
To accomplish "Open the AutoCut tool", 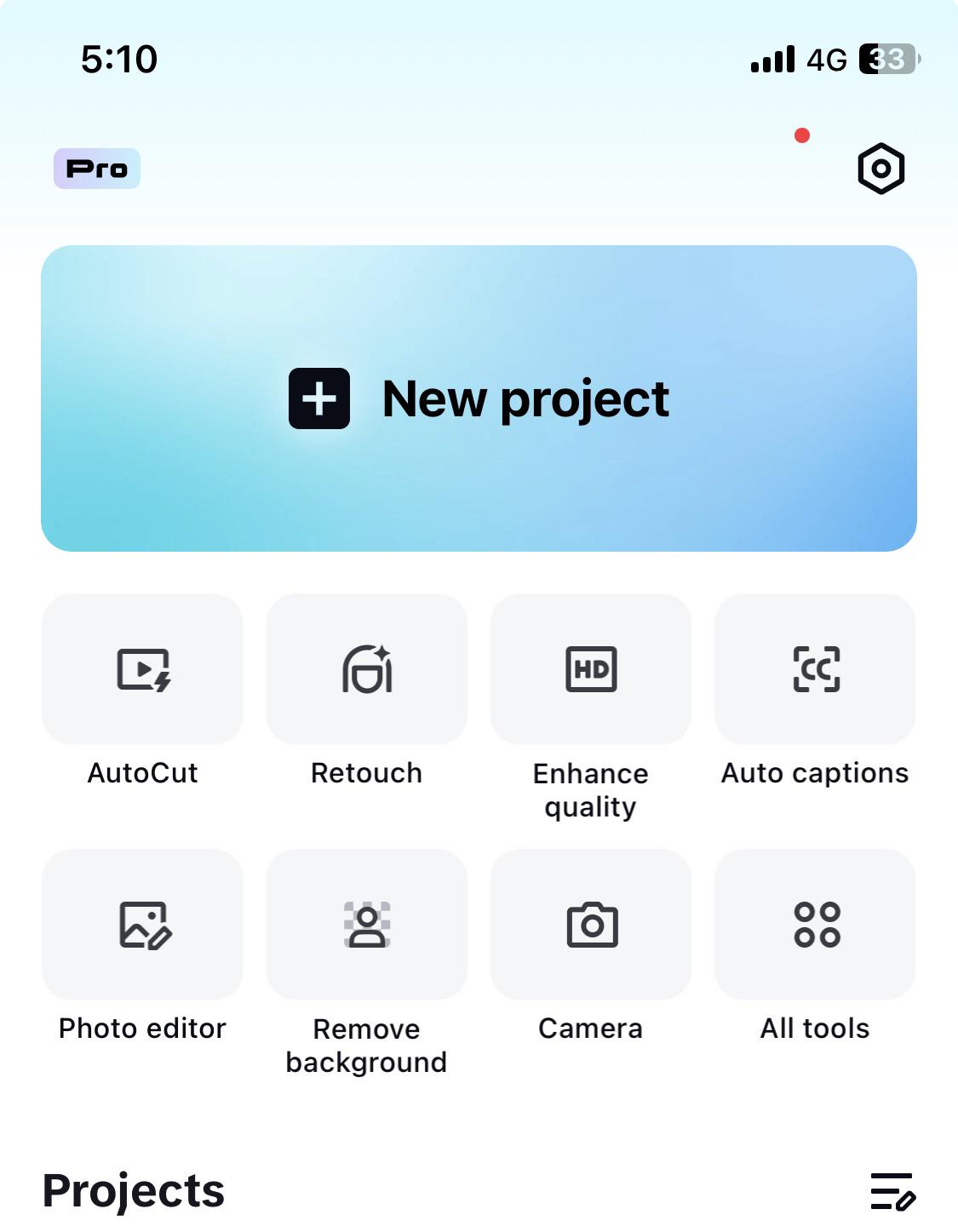I will pos(142,670).
